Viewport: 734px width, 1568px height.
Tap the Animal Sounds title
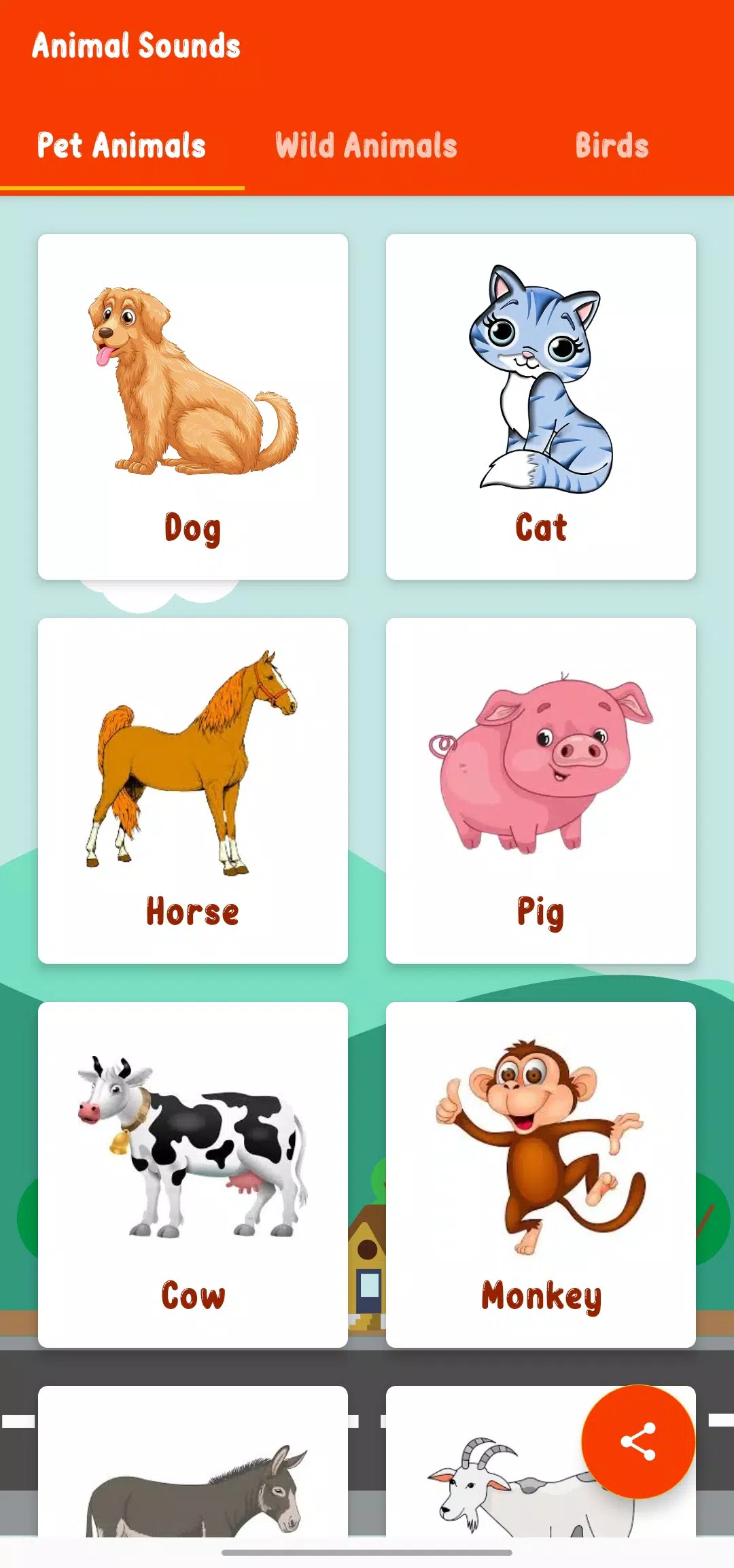point(136,45)
